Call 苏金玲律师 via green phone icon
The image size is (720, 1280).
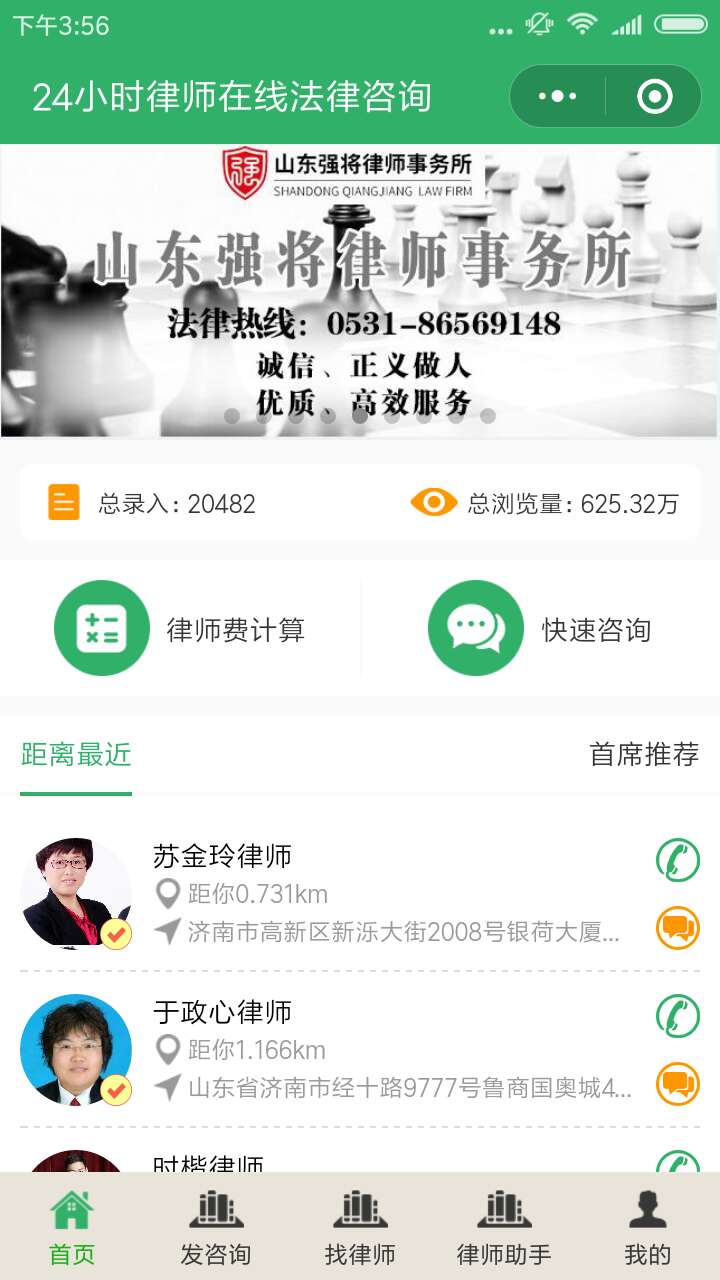(677, 860)
